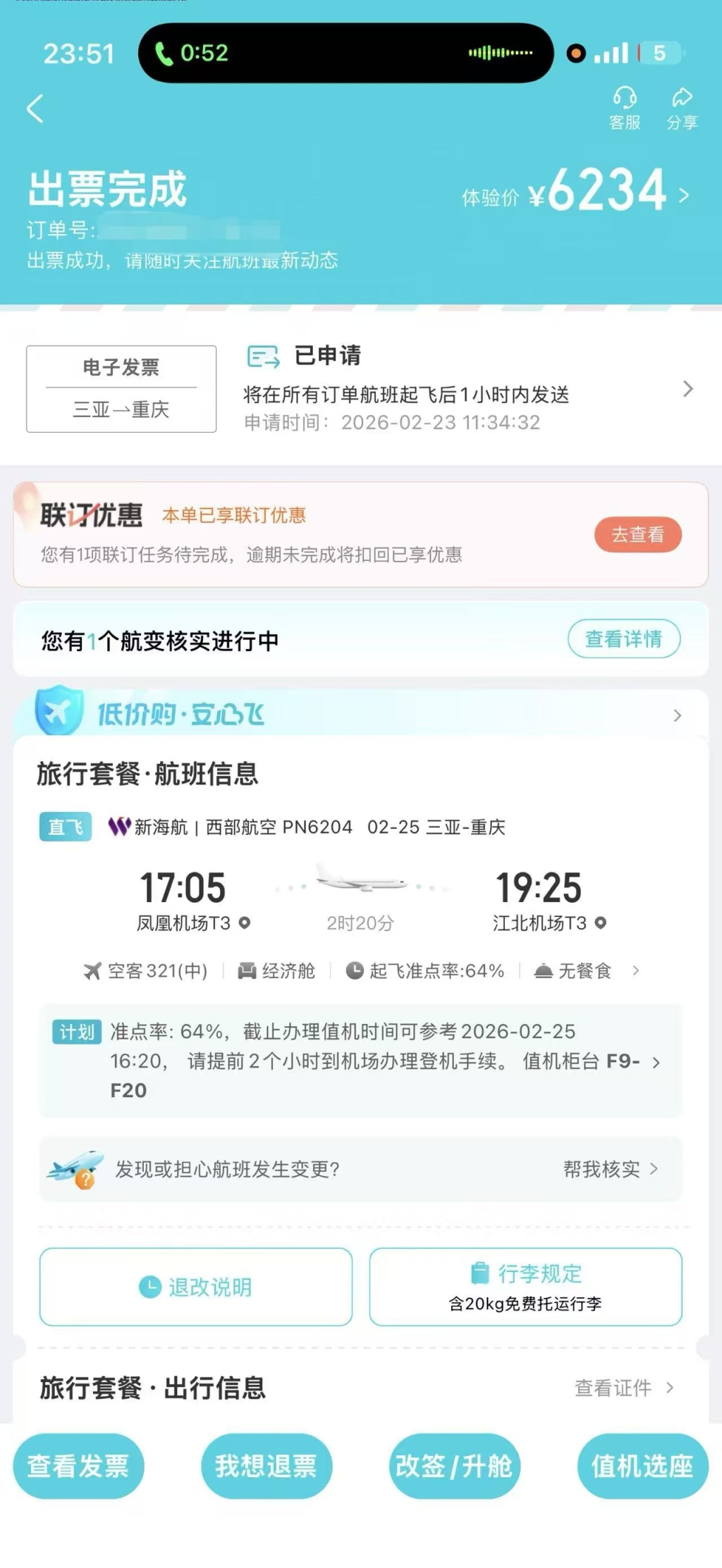Return to the ongoing call pill
Image resolution: width=722 pixels, height=1568 pixels.
click(x=345, y=53)
